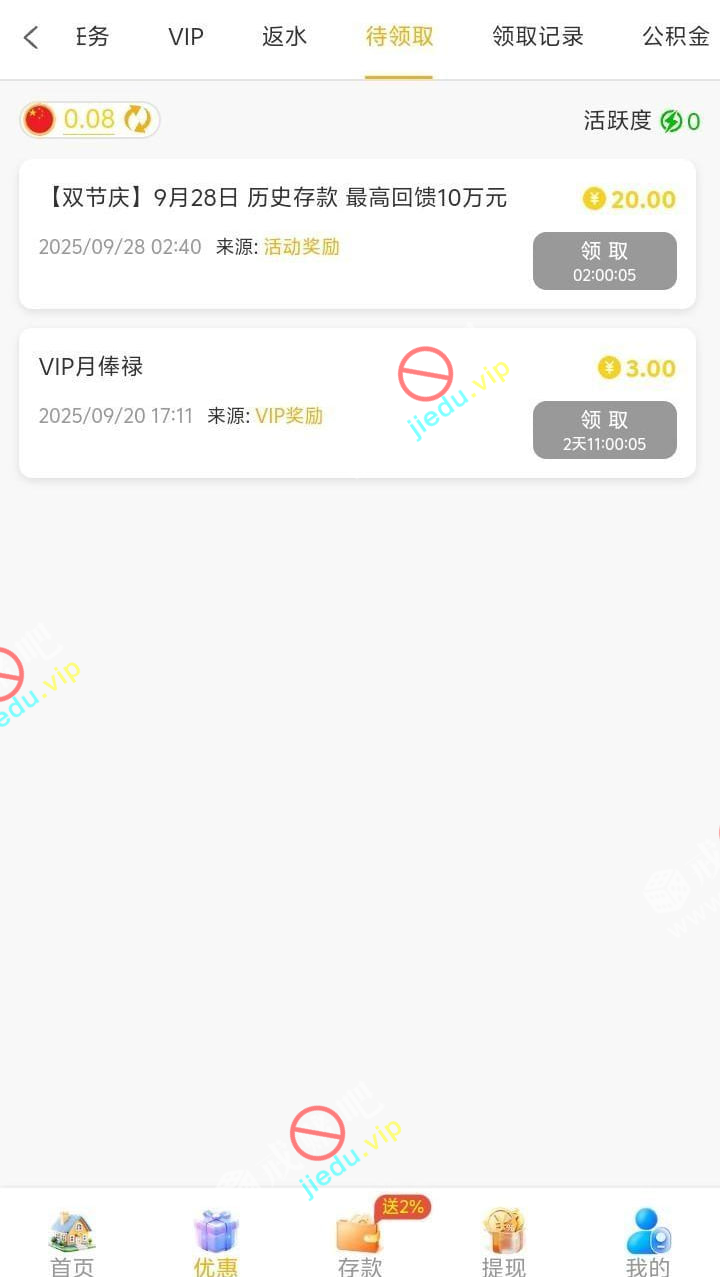Go back with the top-left arrow
This screenshot has width=720, height=1277.
tap(31, 38)
